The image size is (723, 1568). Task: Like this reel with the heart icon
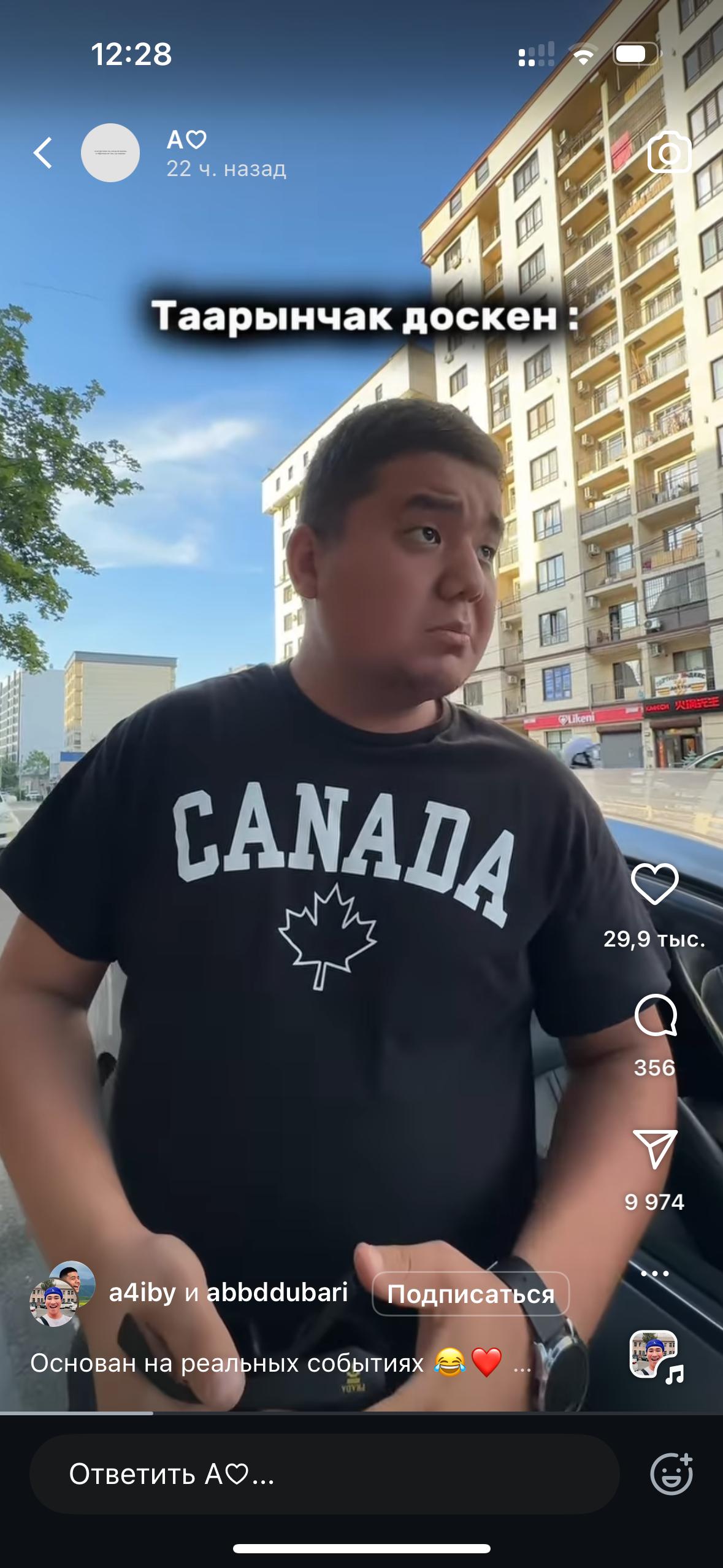(x=654, y=884)
